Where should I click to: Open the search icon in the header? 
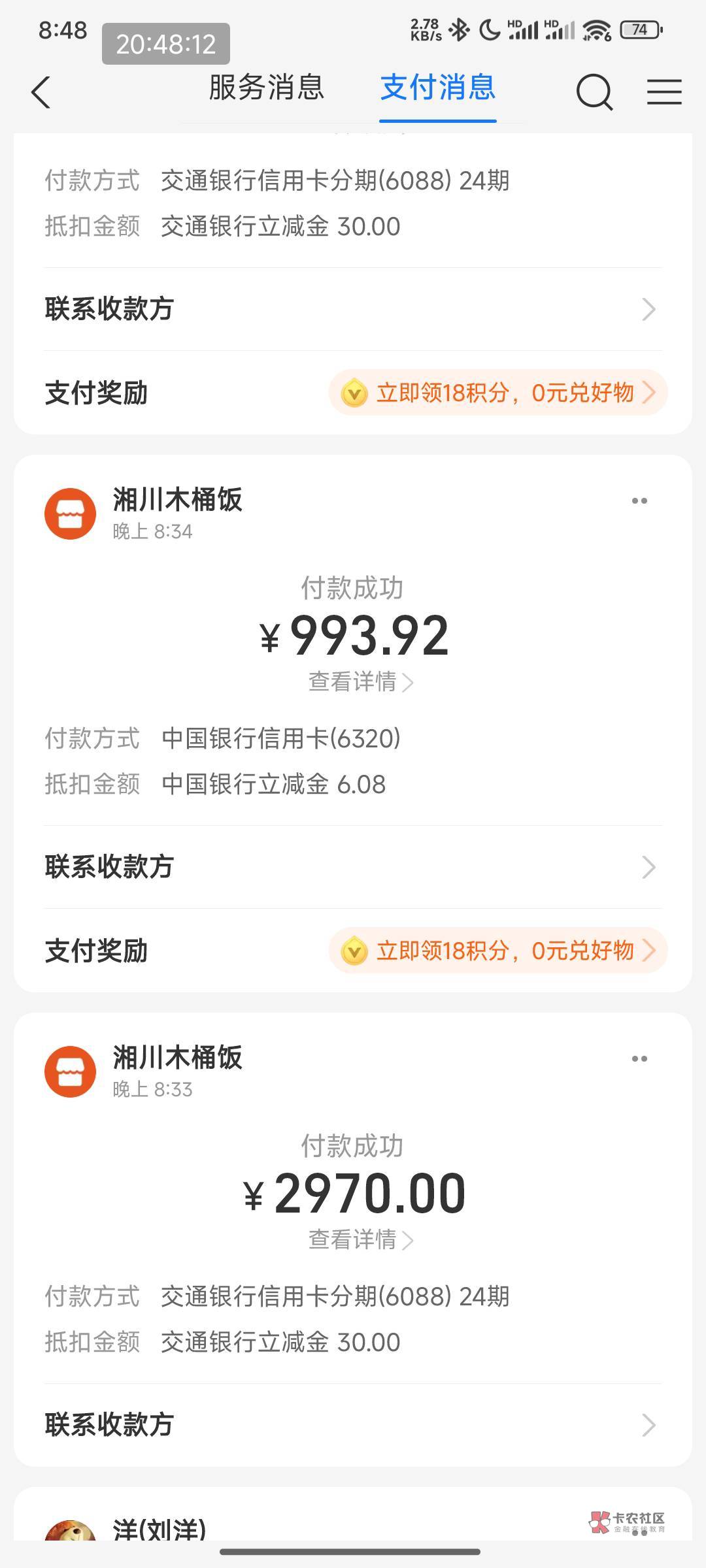594,91
